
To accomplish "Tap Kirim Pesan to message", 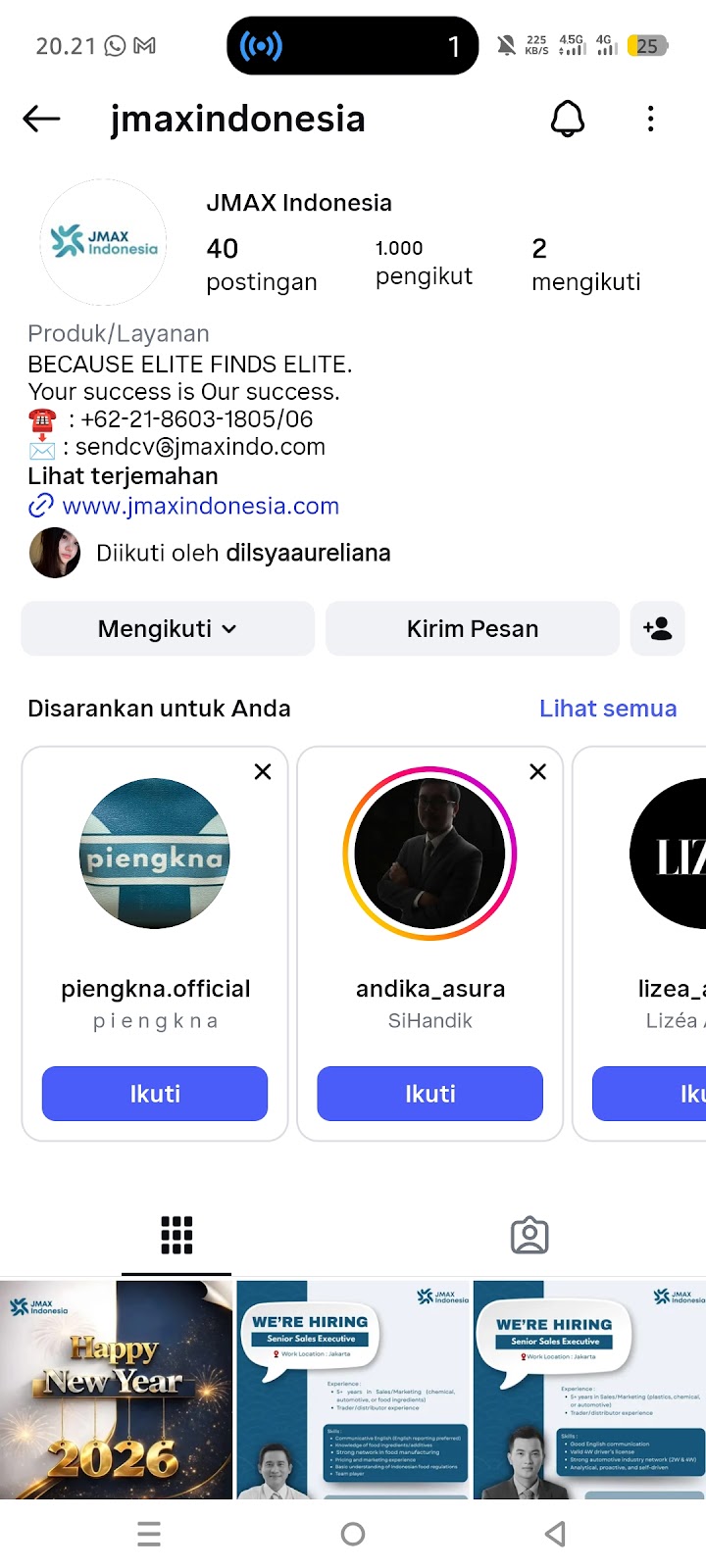I will click(472, 628).
